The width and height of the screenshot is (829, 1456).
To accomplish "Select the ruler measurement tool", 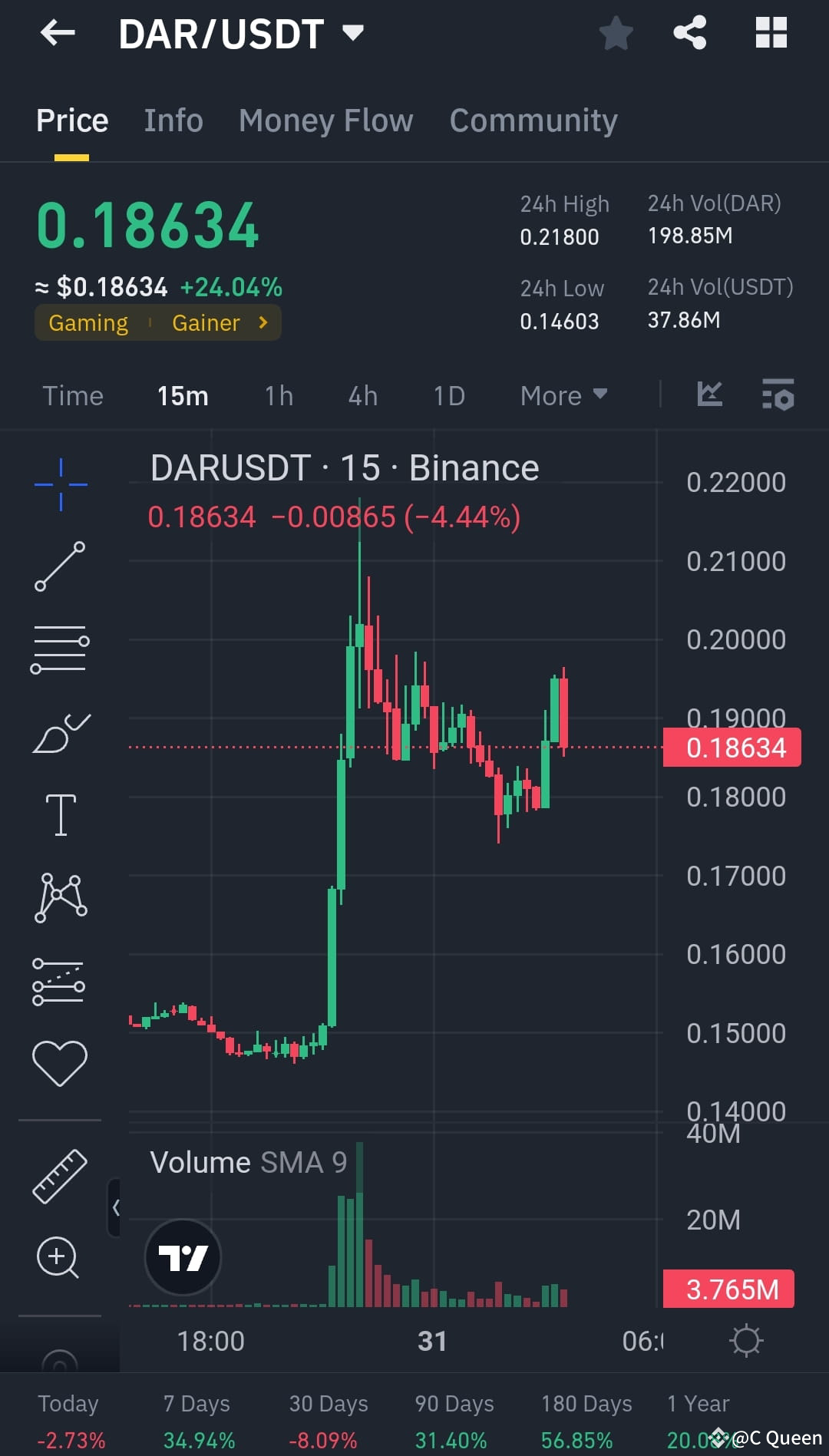I will point(60,1176).
